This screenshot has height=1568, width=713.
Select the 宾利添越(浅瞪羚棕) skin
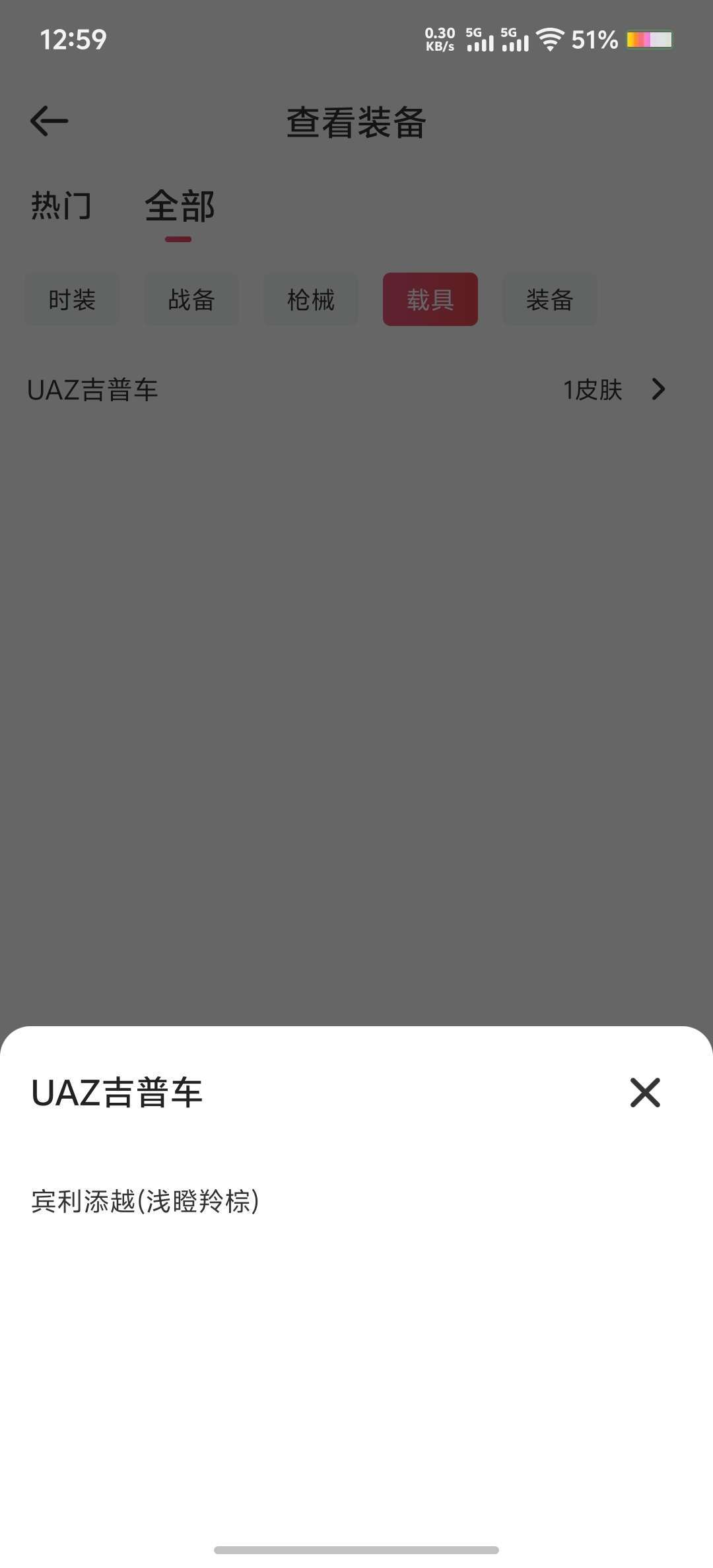tap(145, 1201)
